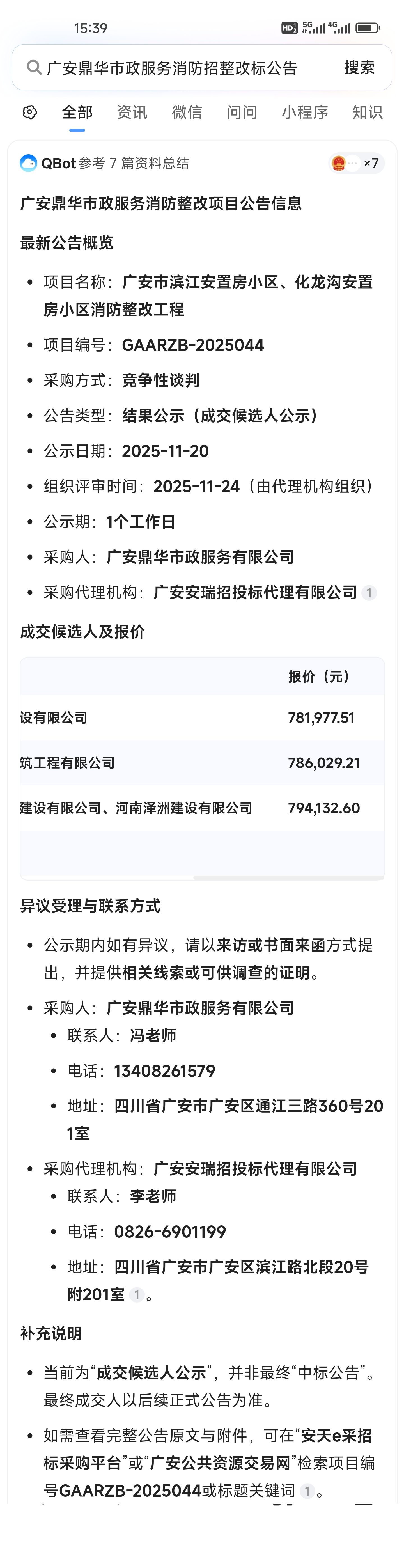404x1568 pixels.
Task: Open citation 1 after 附201室 address
Action: point(137,1295)
